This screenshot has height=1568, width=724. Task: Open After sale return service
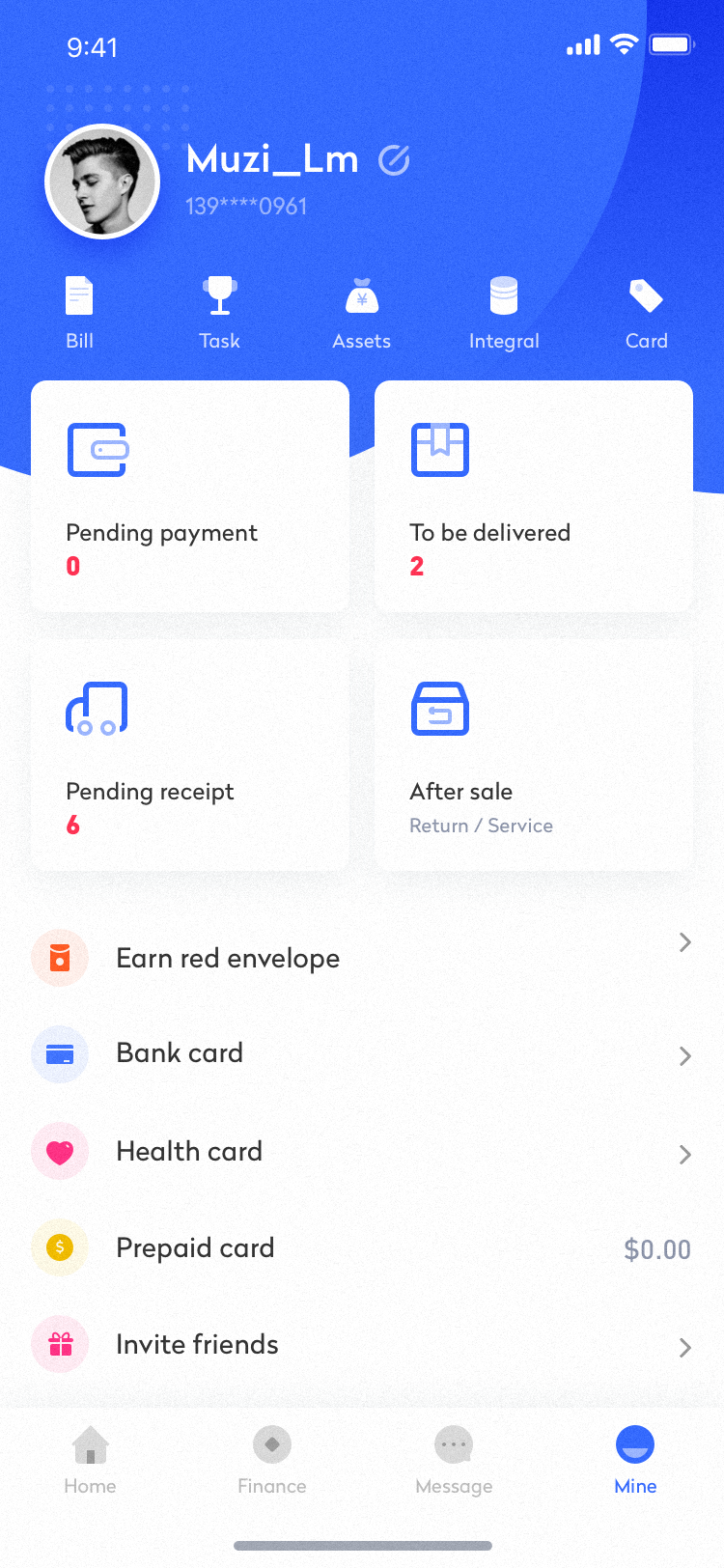tap(534, 755)
